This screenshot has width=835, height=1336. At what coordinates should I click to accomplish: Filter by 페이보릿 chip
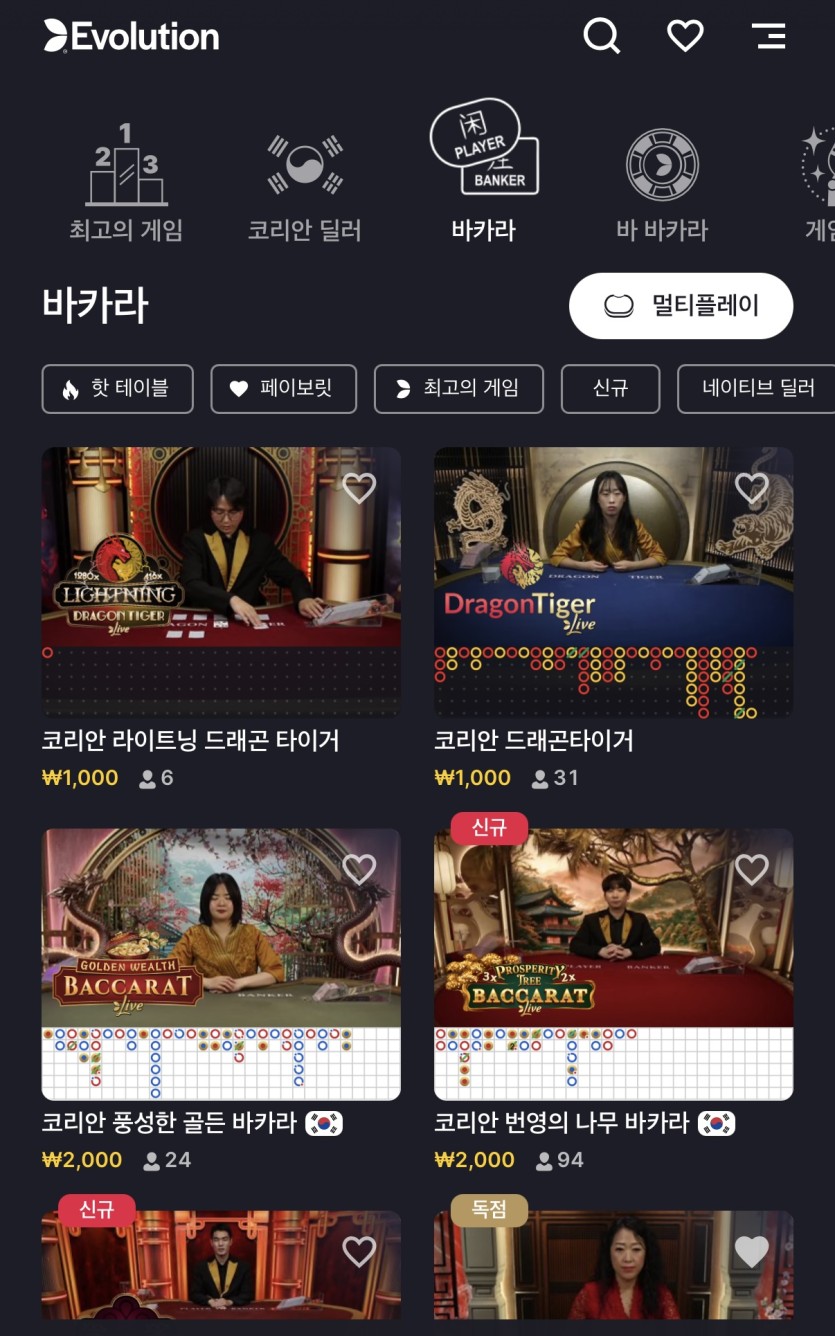(x=283, y=389)
